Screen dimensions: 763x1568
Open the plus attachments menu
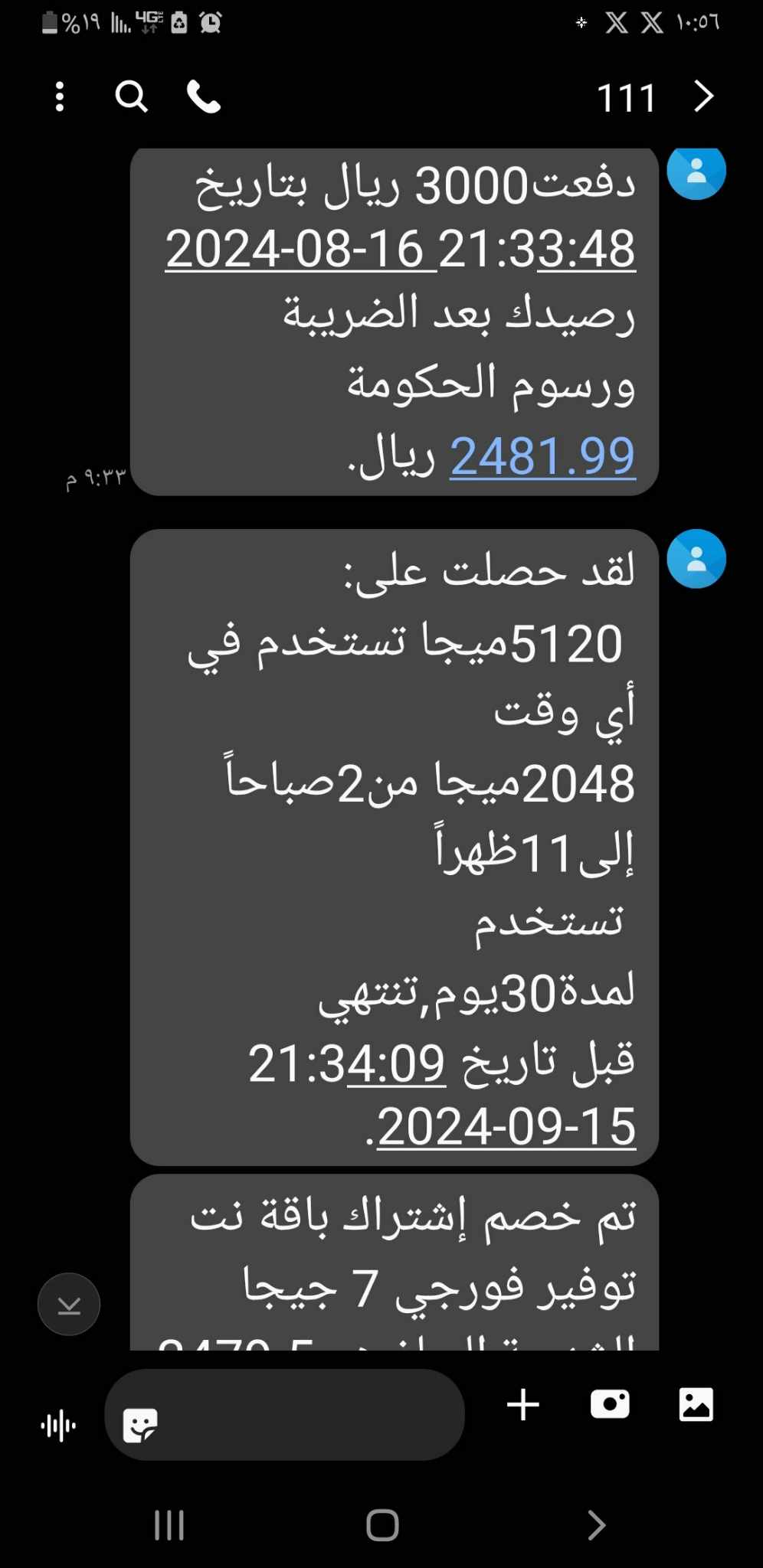(523, 1404)
